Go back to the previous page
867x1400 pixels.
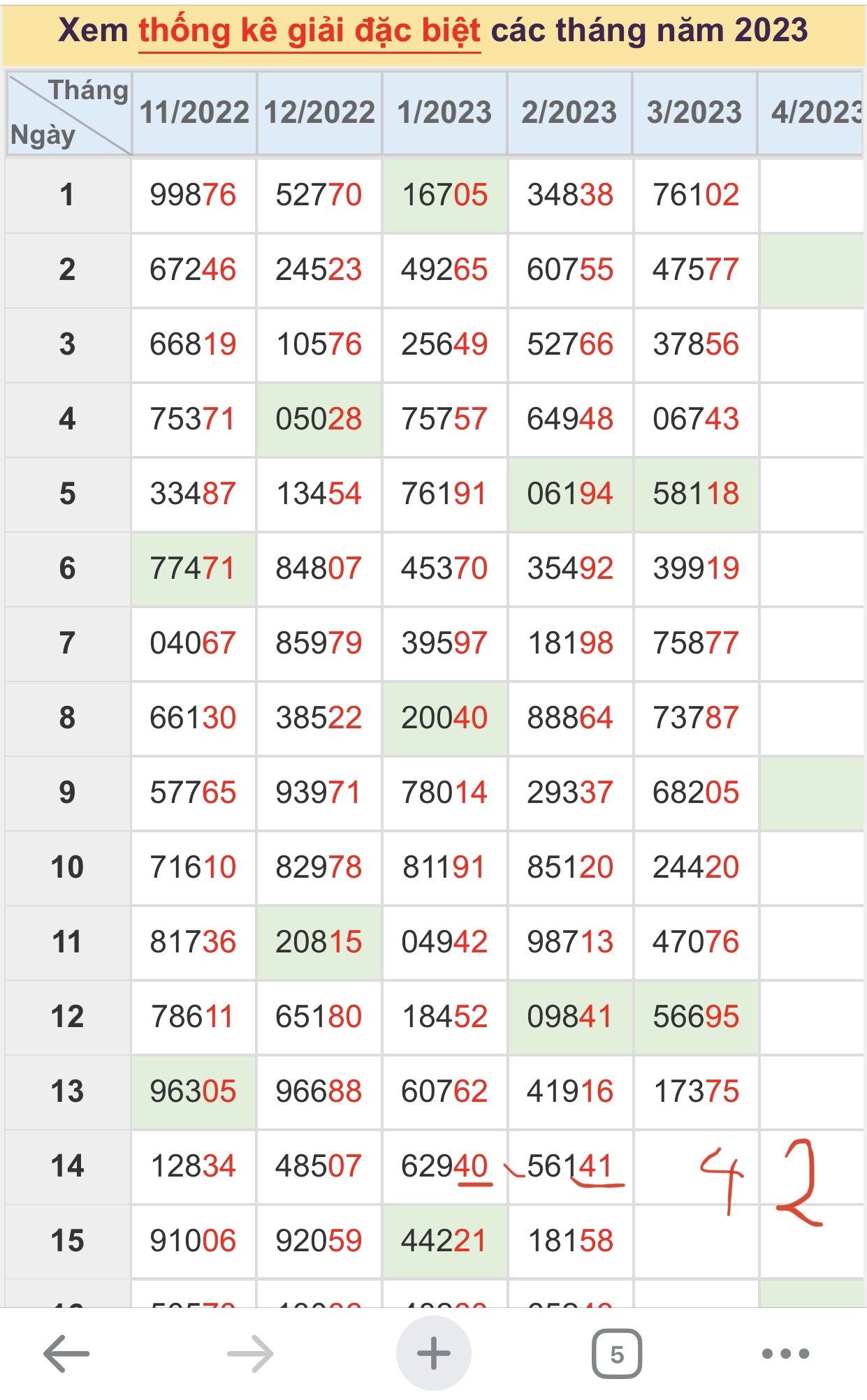[x=67, y=1354]
